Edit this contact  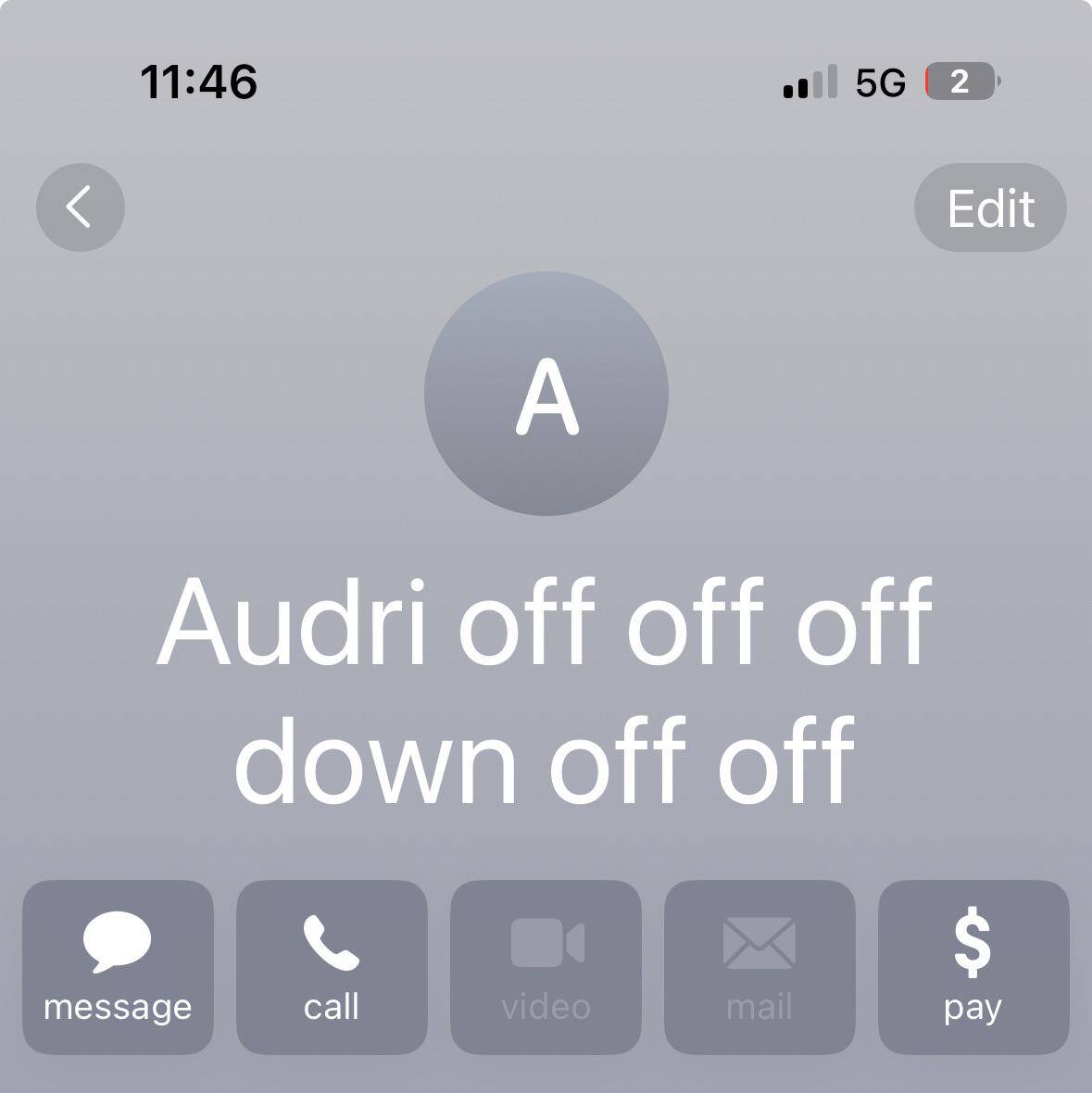[989, 207]
